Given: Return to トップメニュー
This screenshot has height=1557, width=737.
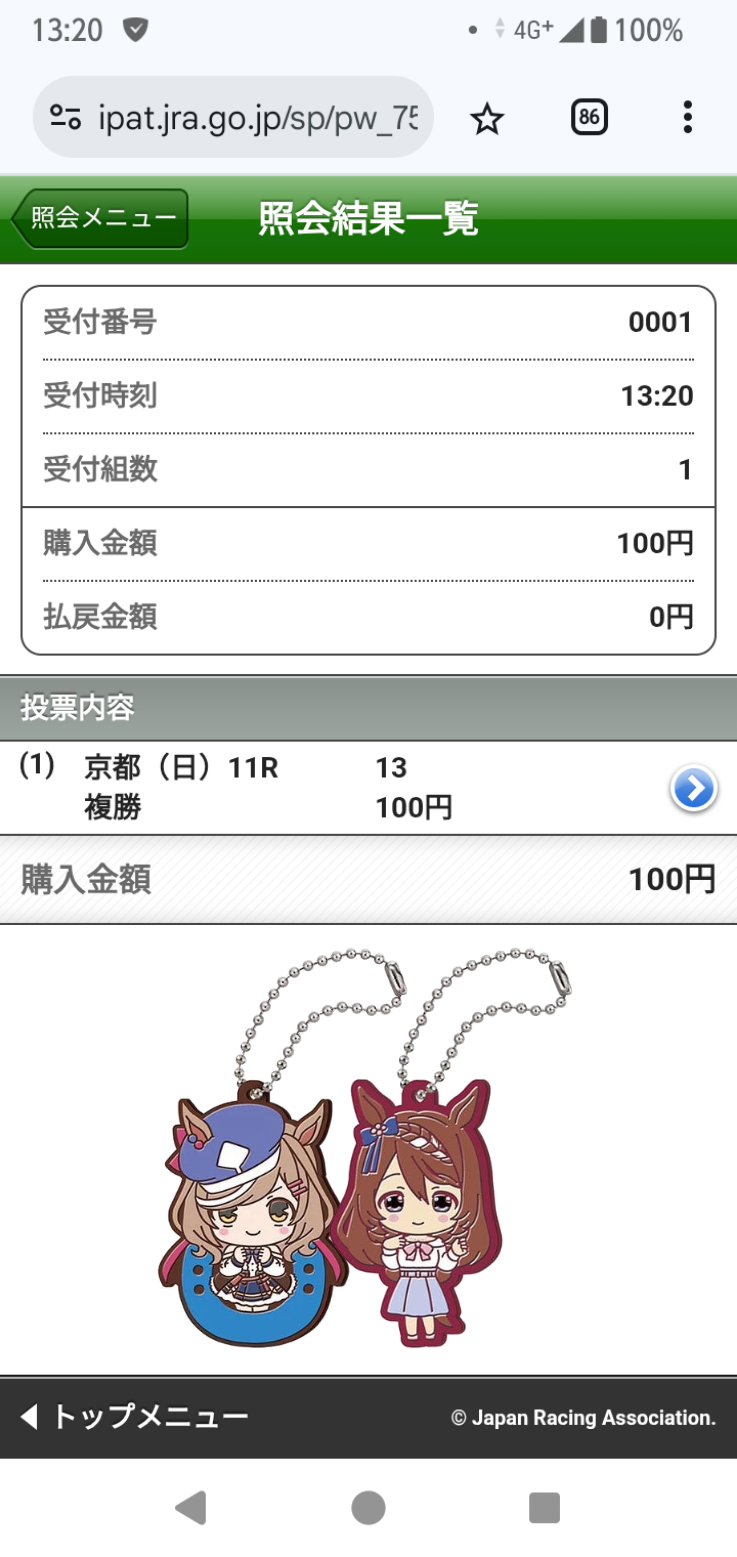Looking at the screenshot, I should coord(135,1416).
